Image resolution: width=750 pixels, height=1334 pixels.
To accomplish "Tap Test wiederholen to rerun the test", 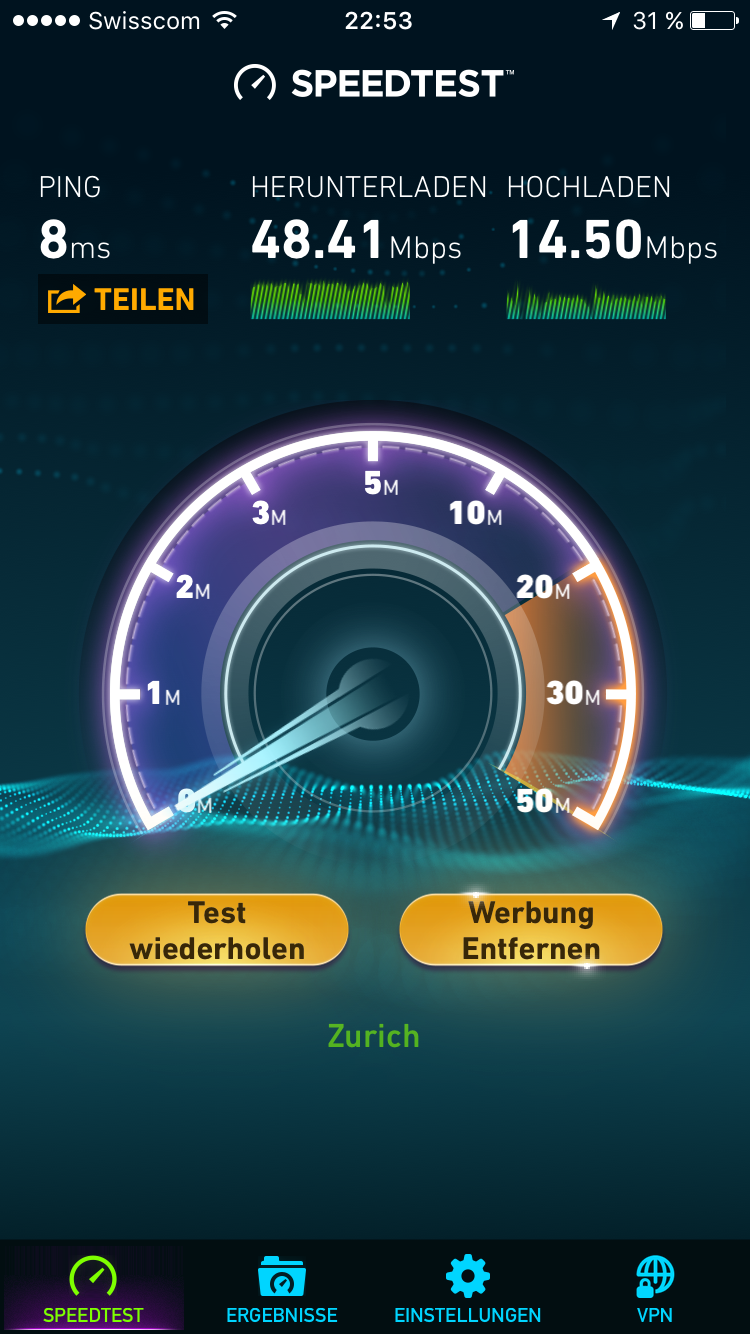I will (x=217, y=931).
